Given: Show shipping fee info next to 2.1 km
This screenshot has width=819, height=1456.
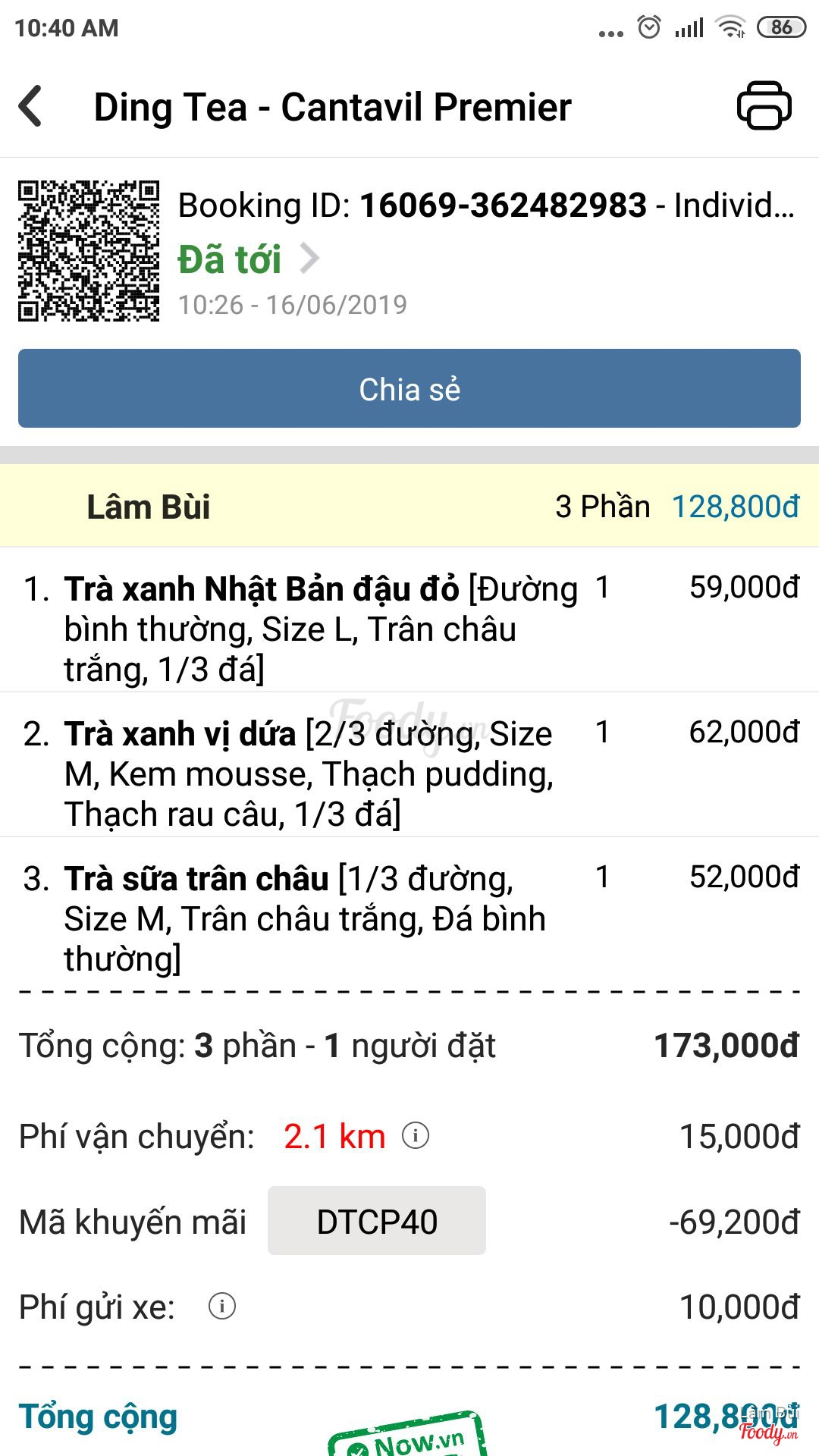Looking at the screenshot, I should click(x=416, y=1136).
